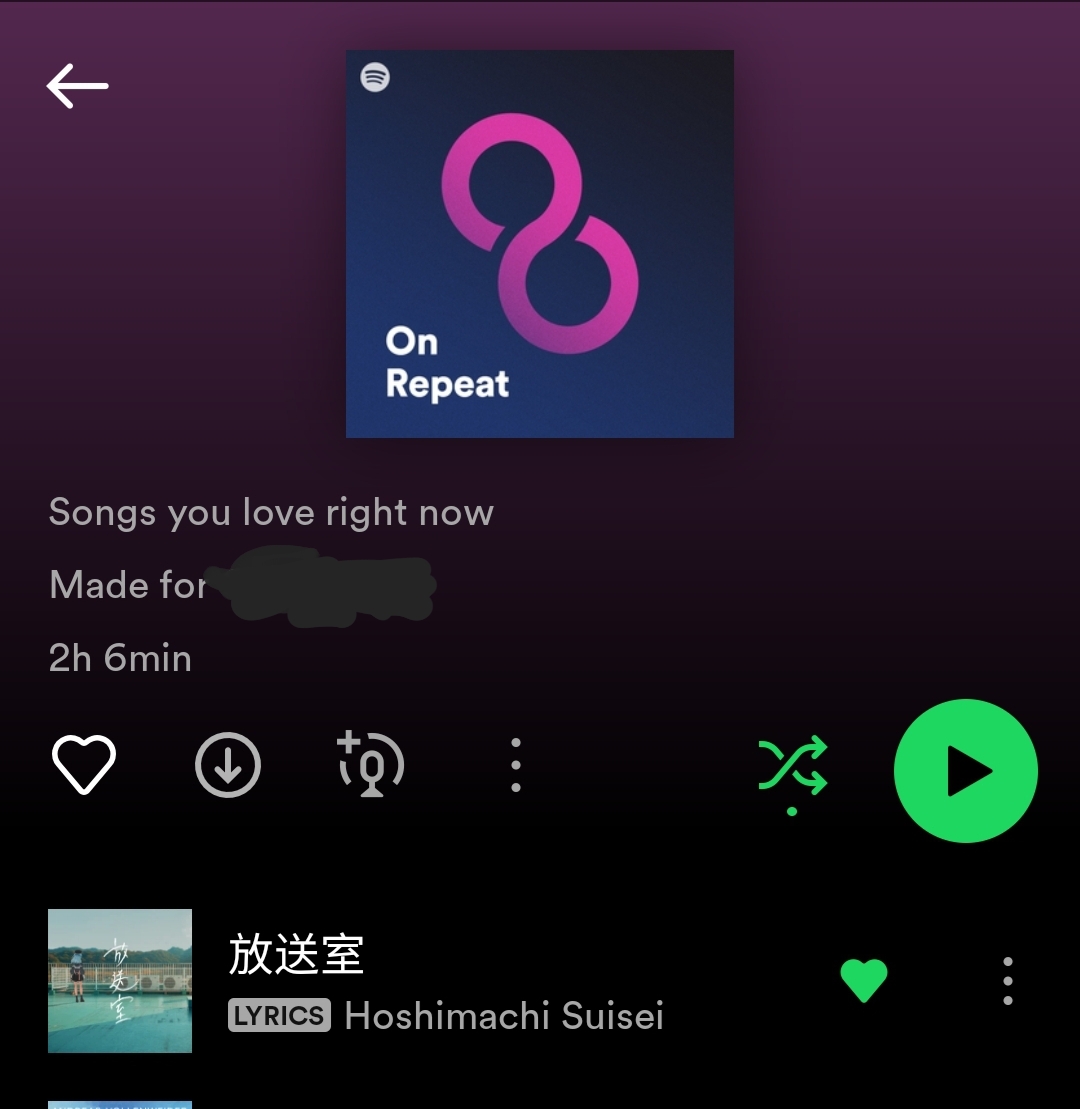The width and height of the screenshot is (1080, 1109).
Task: Unlike the song 放送室
Action: 864,980
